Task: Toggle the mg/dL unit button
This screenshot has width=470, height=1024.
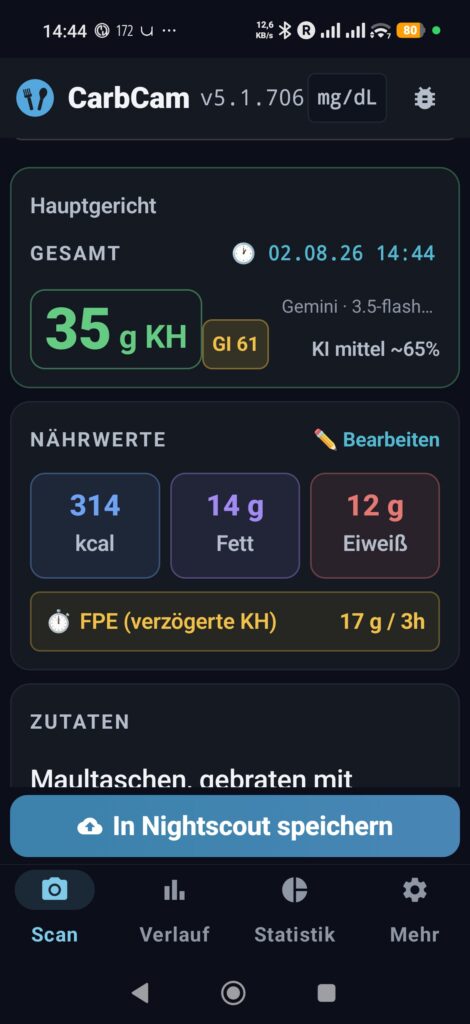Action: [x=347, y=98]
